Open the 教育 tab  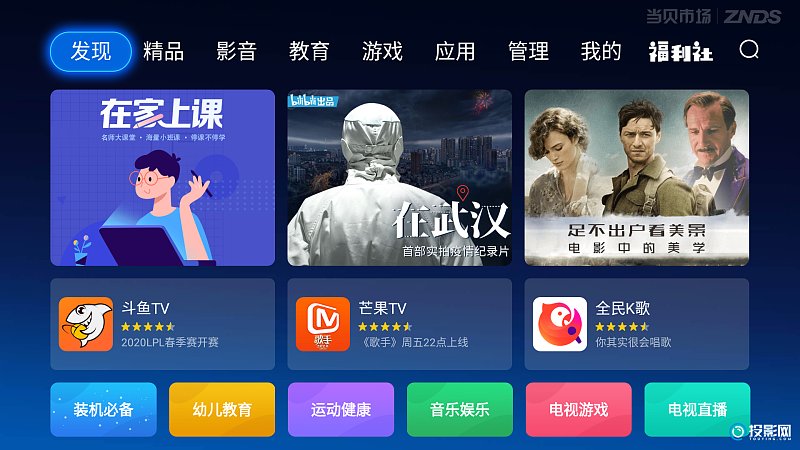(x=309, y=51)
